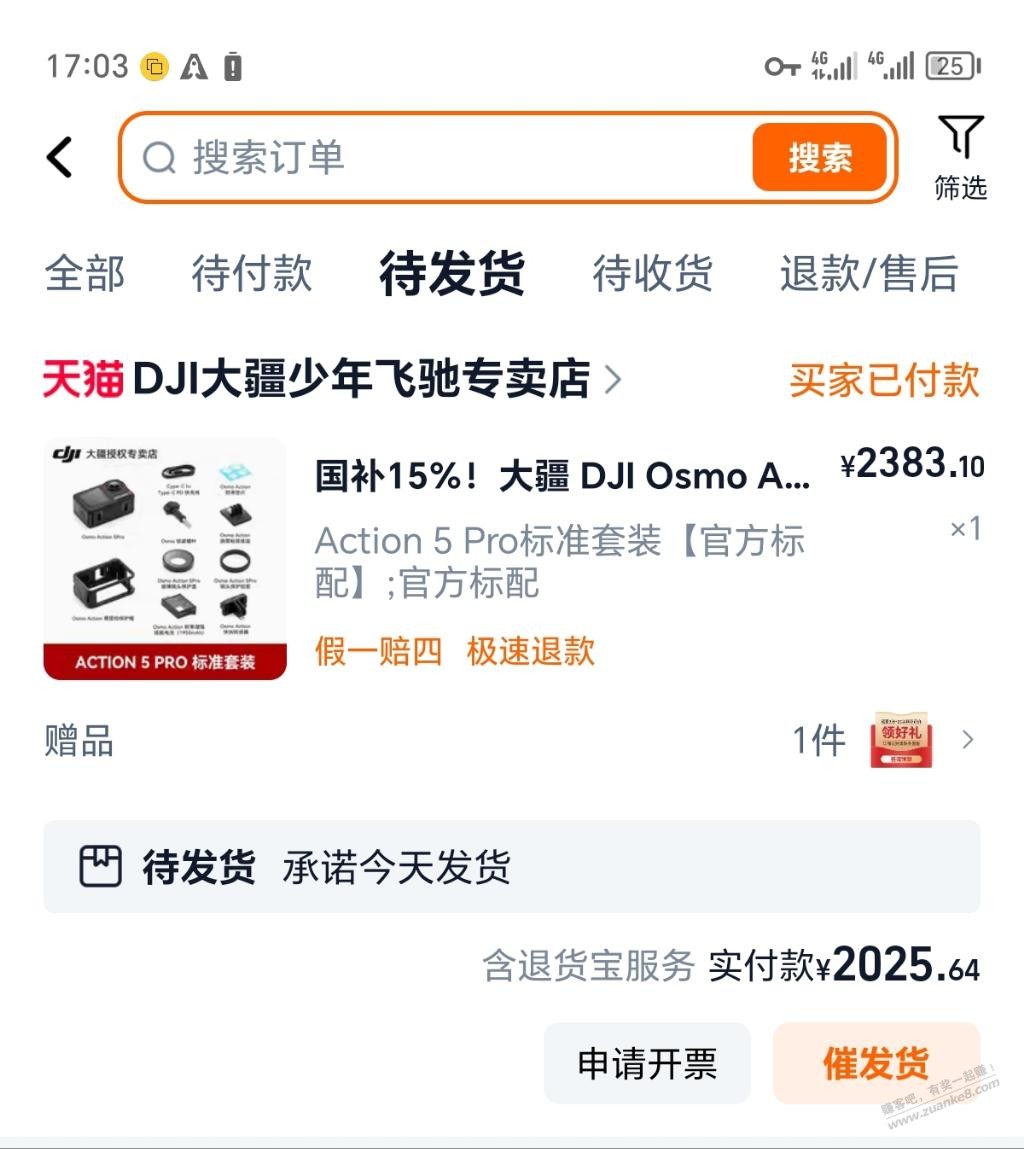Tap 催发货 to urge shipment
Image resolution: width=1024 pixels, height=1149 pixels.
875,1063
